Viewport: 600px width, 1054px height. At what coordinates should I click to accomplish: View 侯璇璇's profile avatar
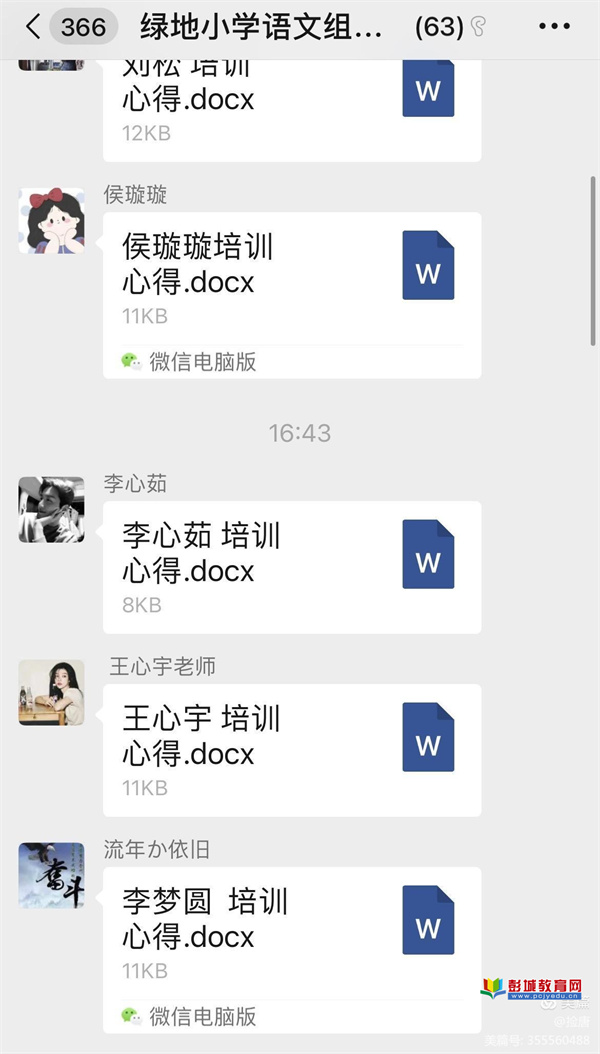(51, 219)
